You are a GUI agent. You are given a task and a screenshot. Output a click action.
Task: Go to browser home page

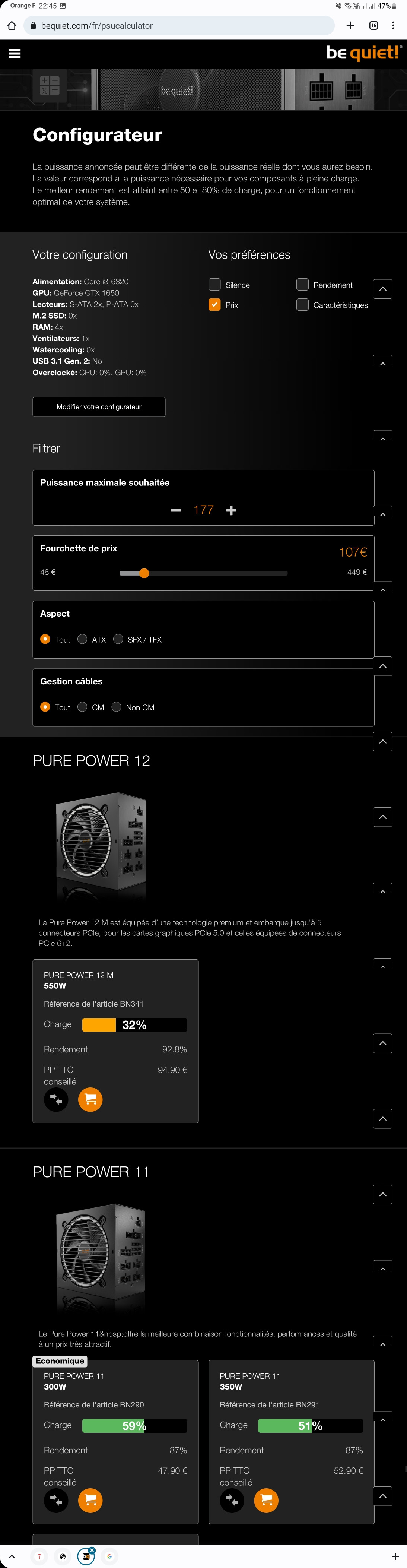(x=12, y=26)
